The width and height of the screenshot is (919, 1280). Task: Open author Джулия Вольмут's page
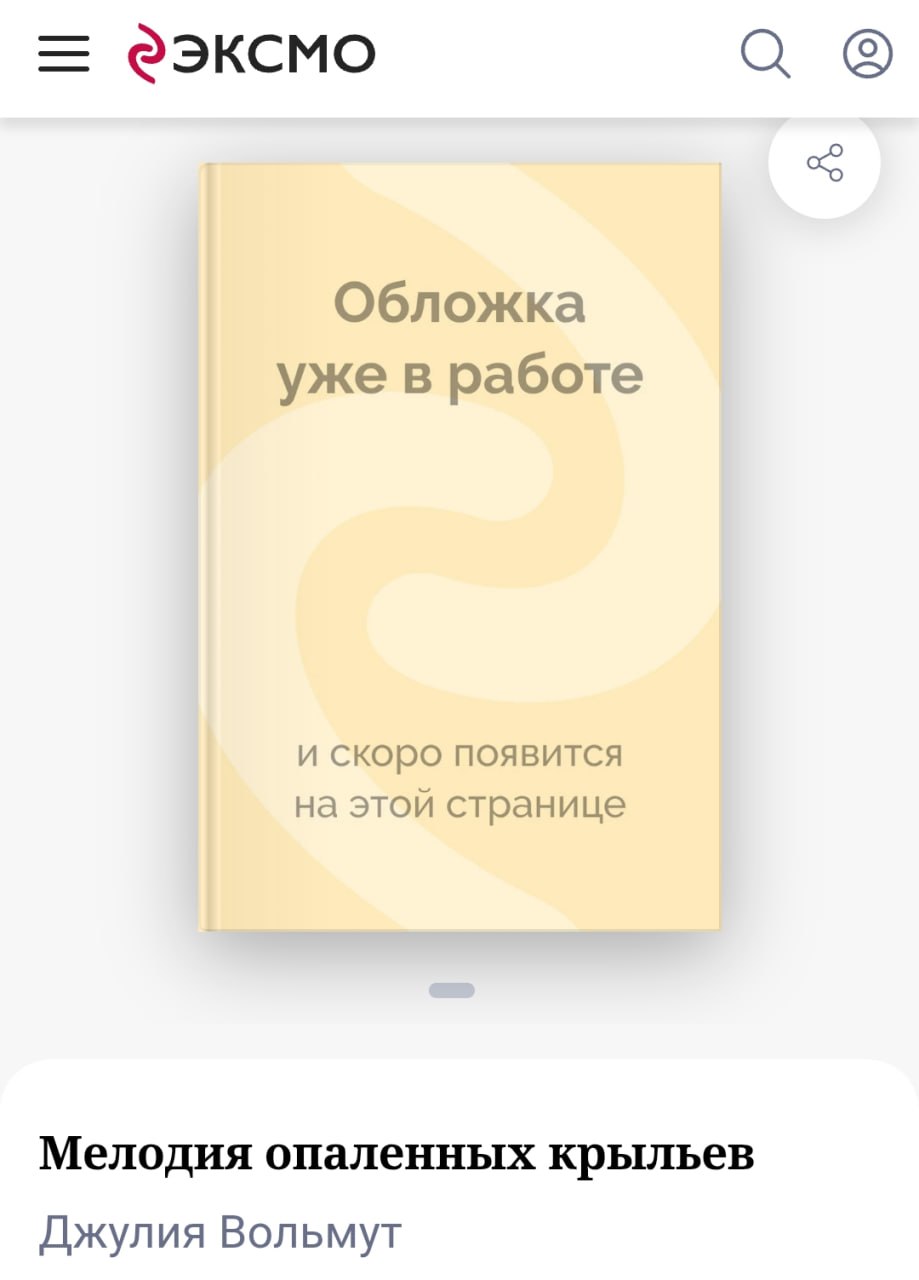[220, 1232]
